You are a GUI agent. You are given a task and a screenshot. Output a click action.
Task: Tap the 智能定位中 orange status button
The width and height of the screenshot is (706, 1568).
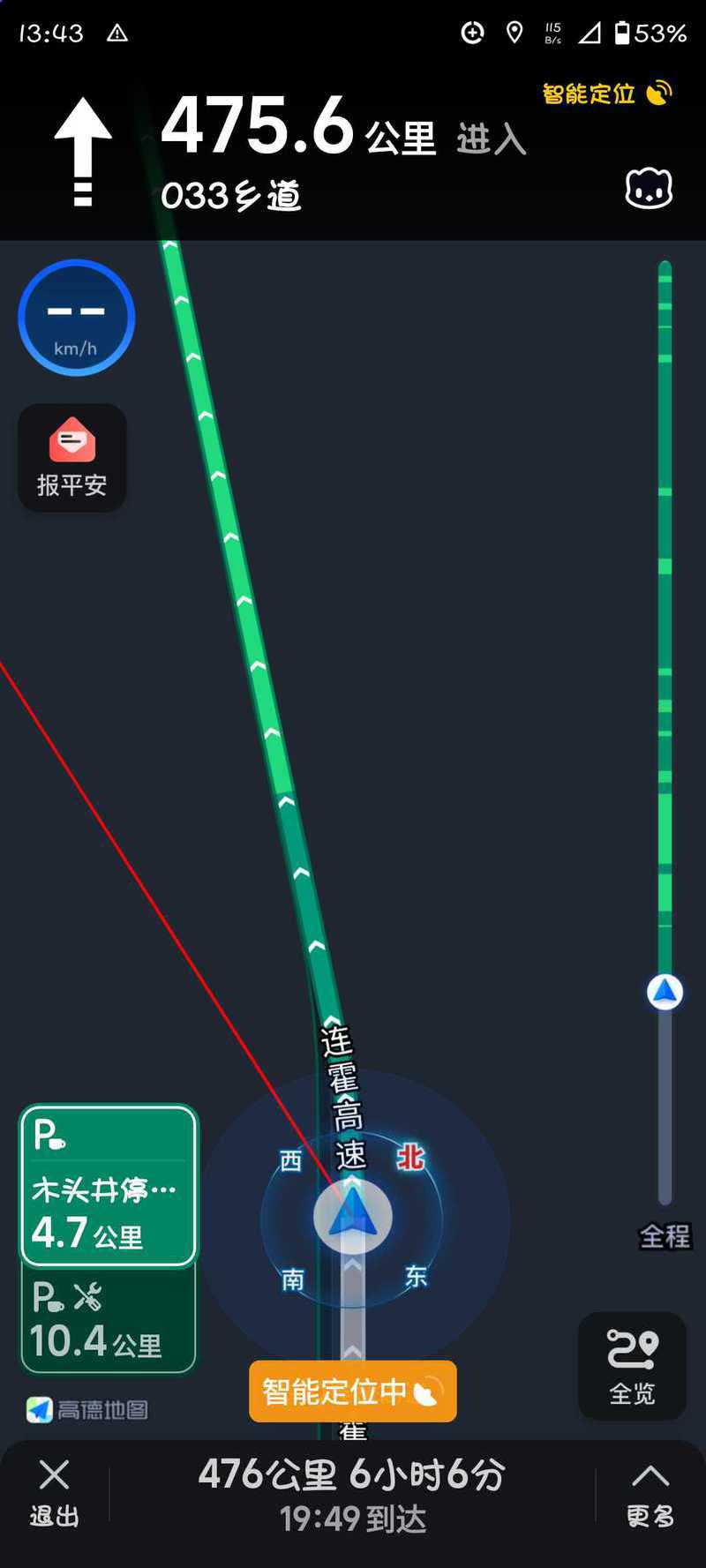tap(353, 1391)
